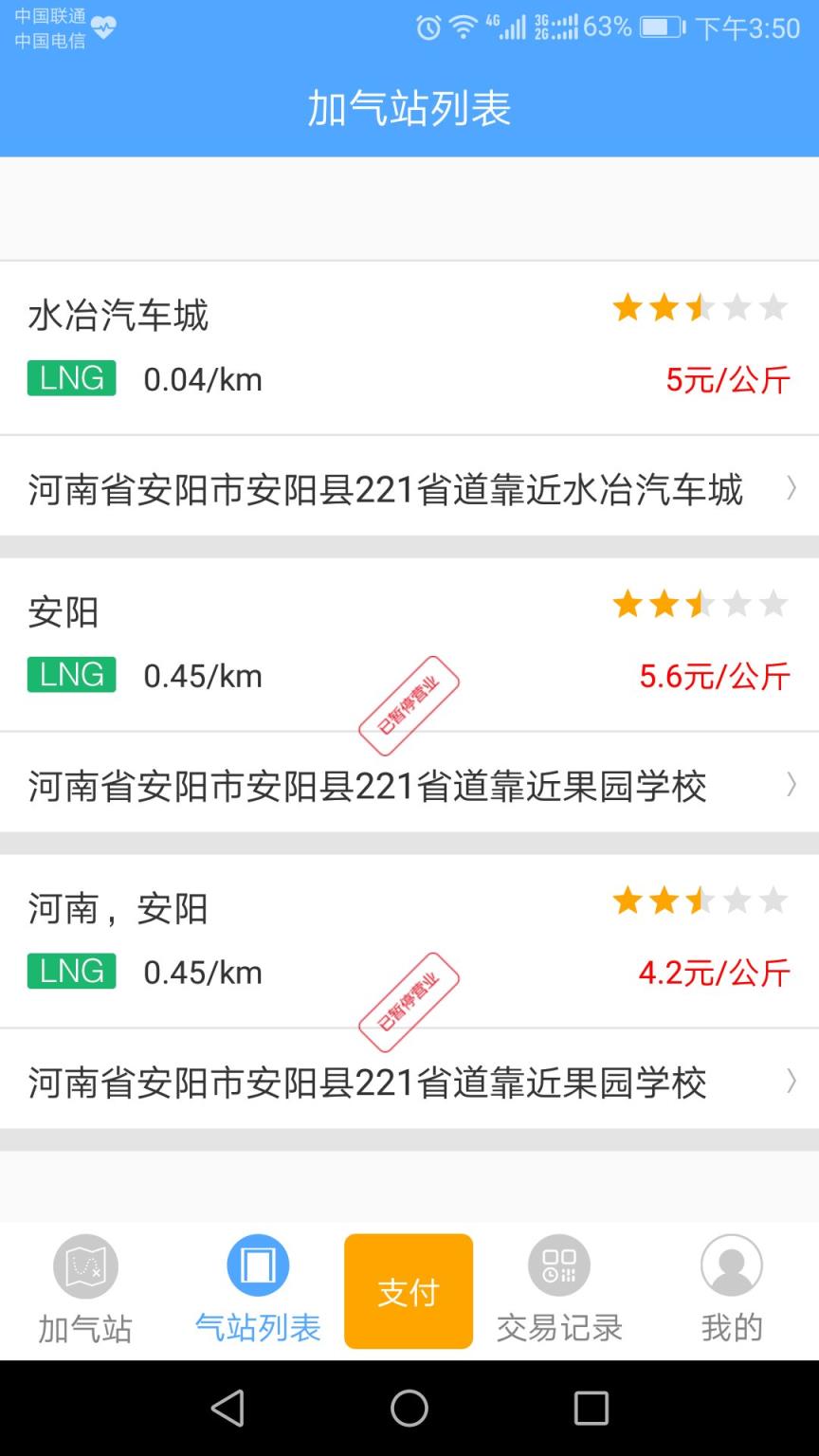Image resolution: width=819 pixels, height=1456 pixels.
Task: Expand the 水冶汽车城 address row chevron
Action: click(x=792, y=488)
